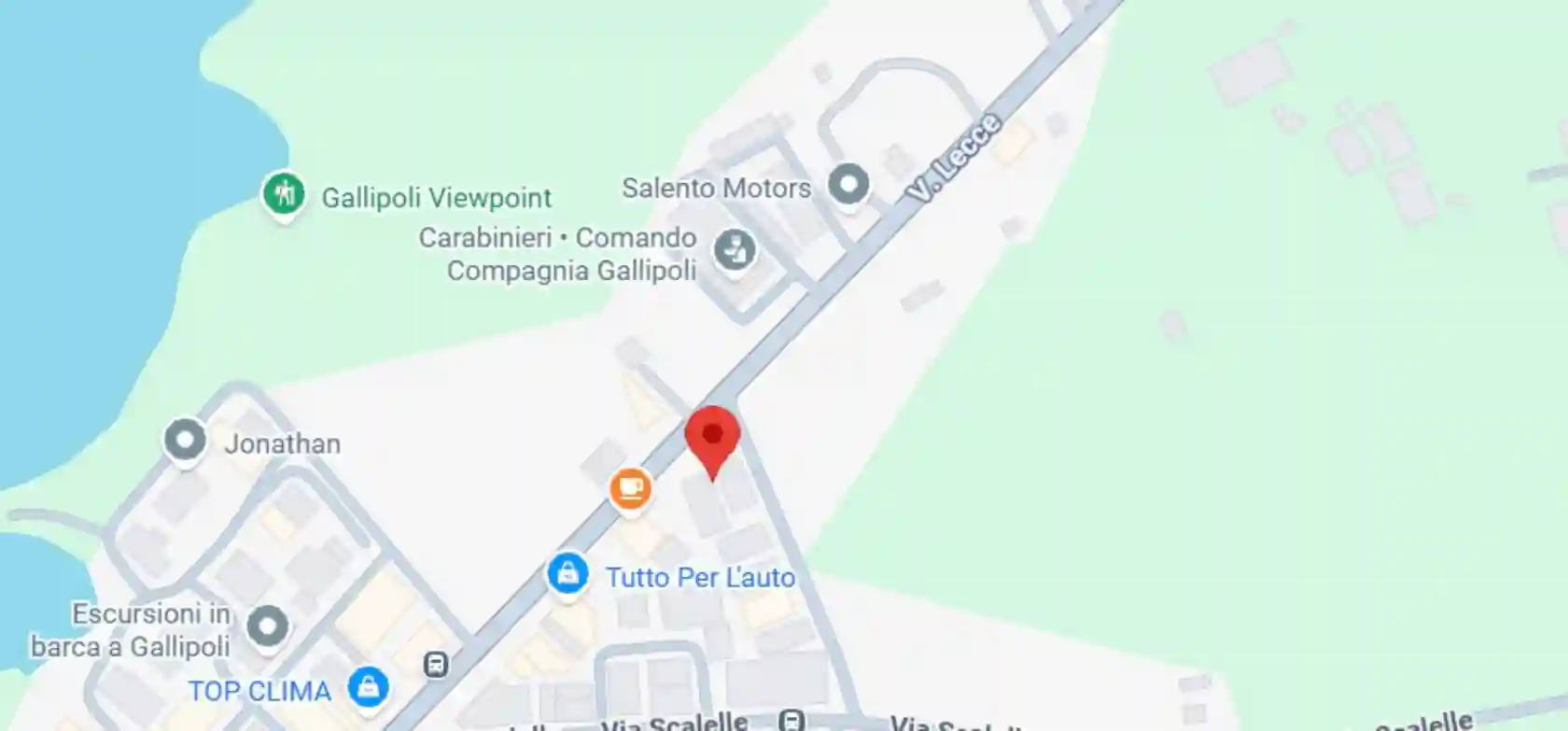
Task: Open Tutto Per L'auto shop marker
Action: tap(567, 573)
